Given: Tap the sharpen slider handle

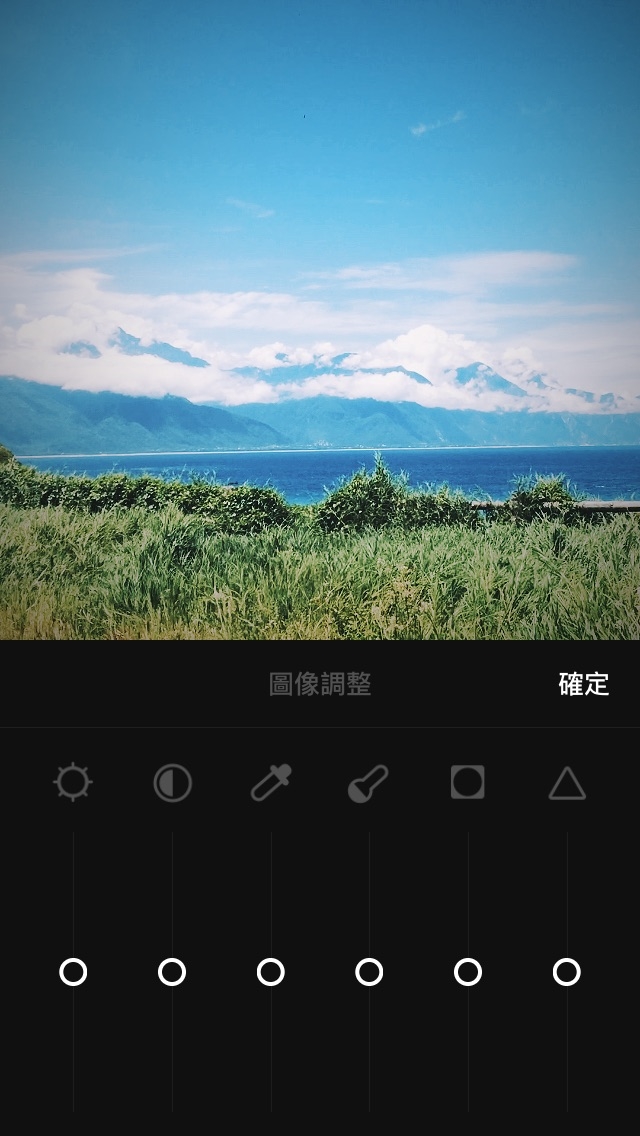Looking at the screenshot, I should click(x=567, y=972).
